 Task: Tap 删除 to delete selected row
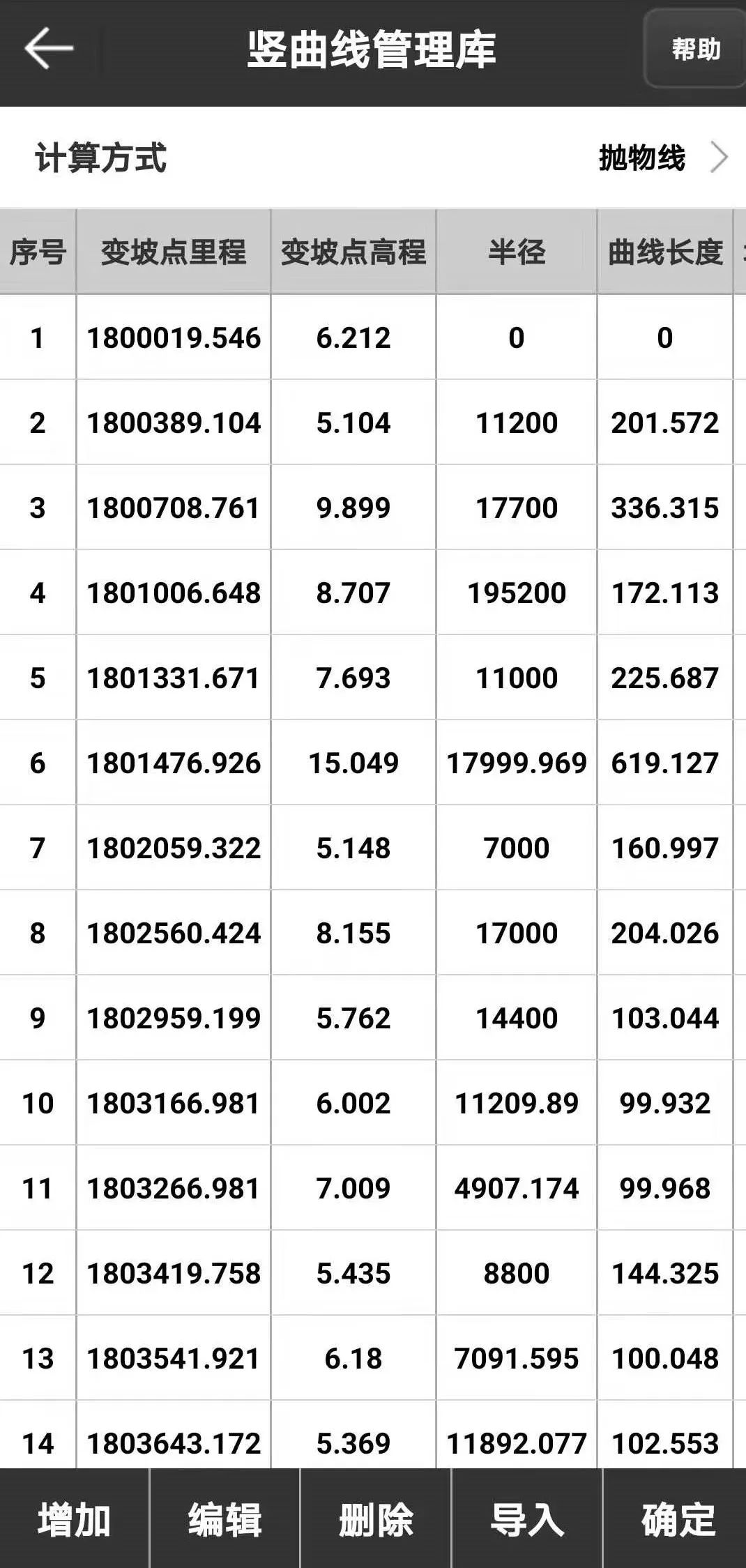[x=376, y=1520]
